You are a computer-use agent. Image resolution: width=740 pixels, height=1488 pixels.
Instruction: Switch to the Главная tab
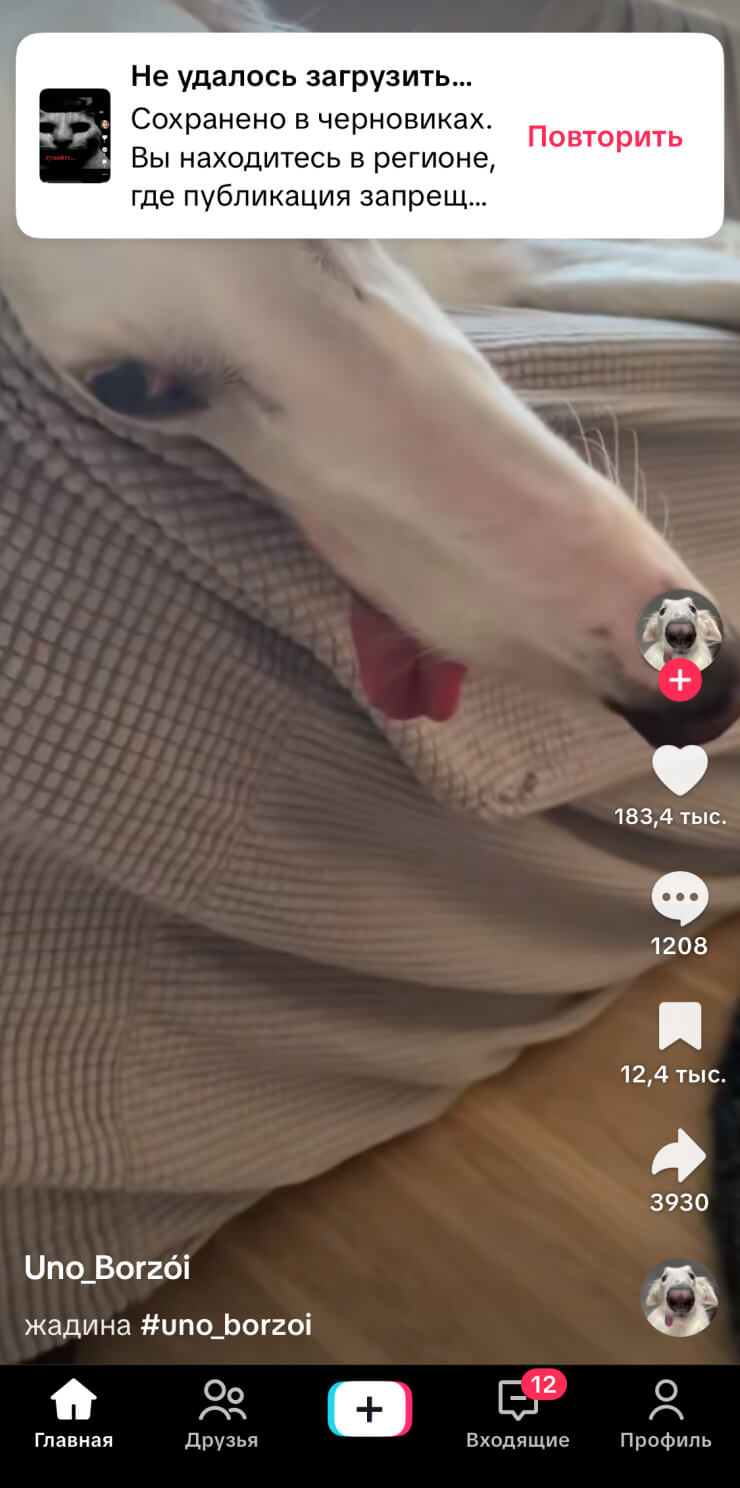pos(74,1414)
